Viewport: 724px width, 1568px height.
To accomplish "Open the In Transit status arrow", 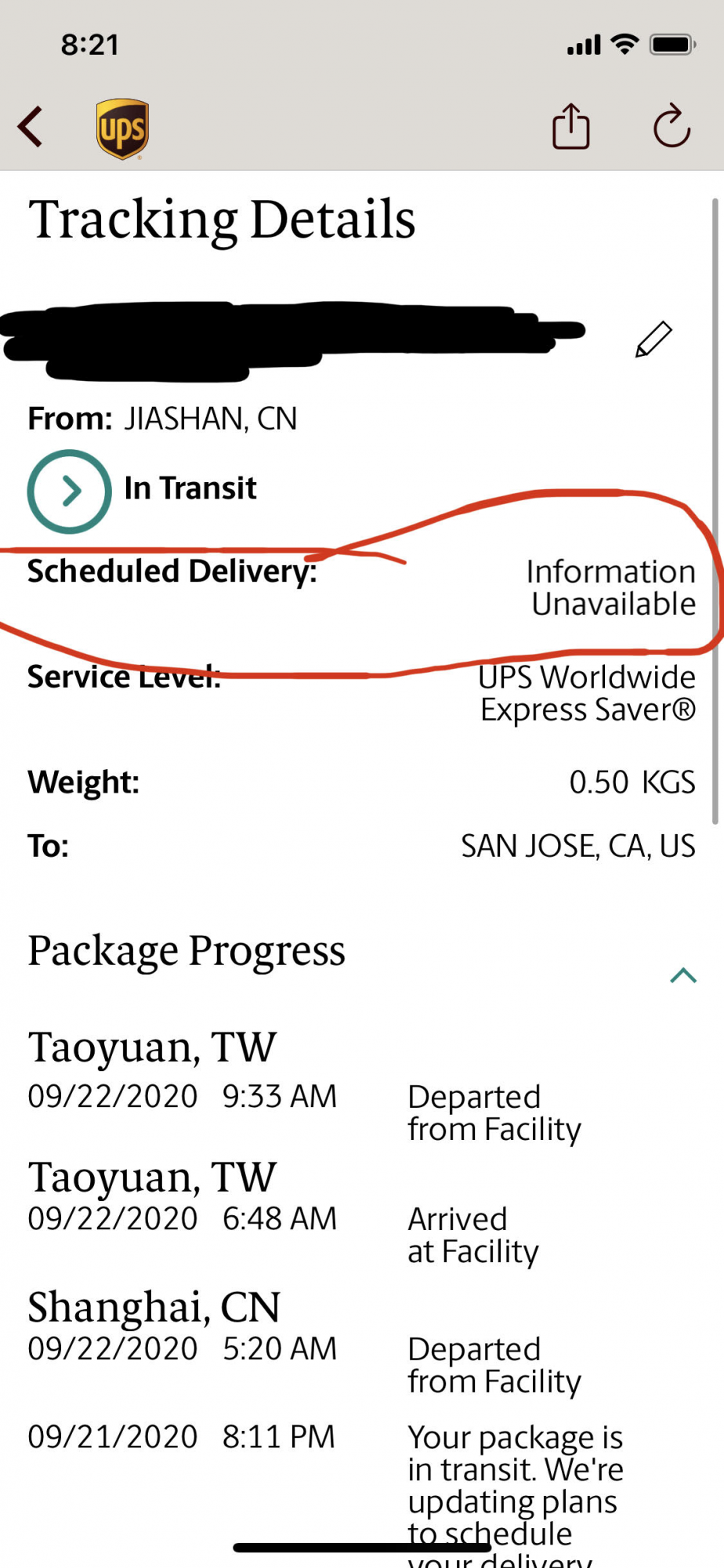I will [70, 492].
